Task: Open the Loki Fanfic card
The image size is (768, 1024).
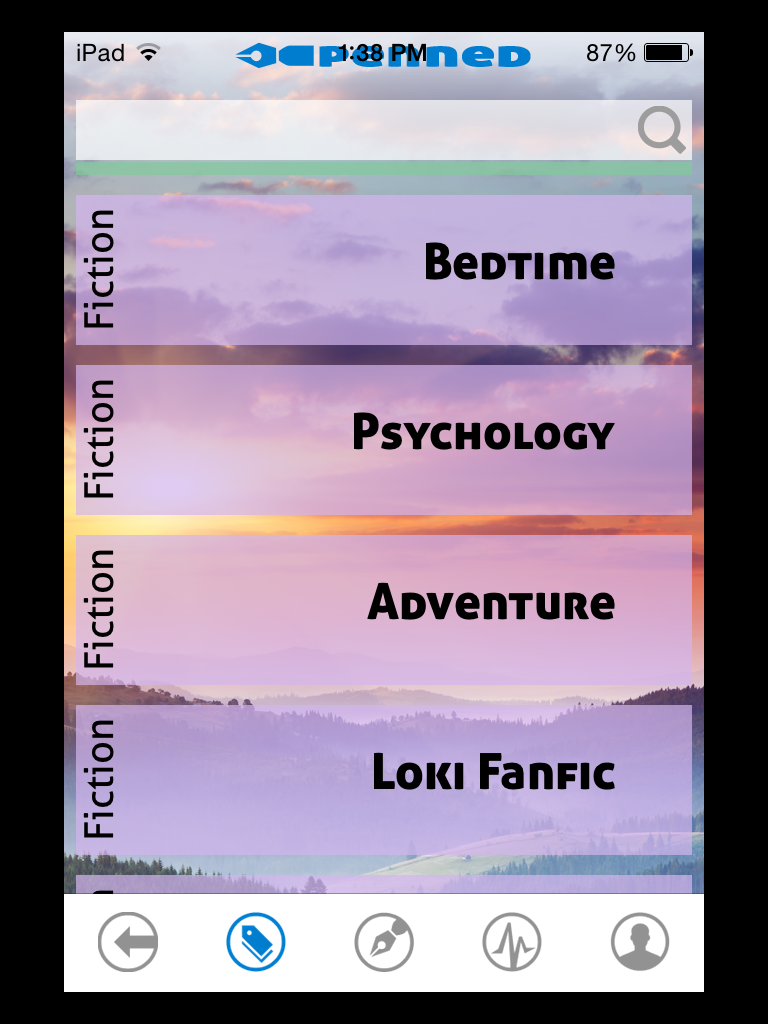Action: pyautogui.click(x=384, y=779)
